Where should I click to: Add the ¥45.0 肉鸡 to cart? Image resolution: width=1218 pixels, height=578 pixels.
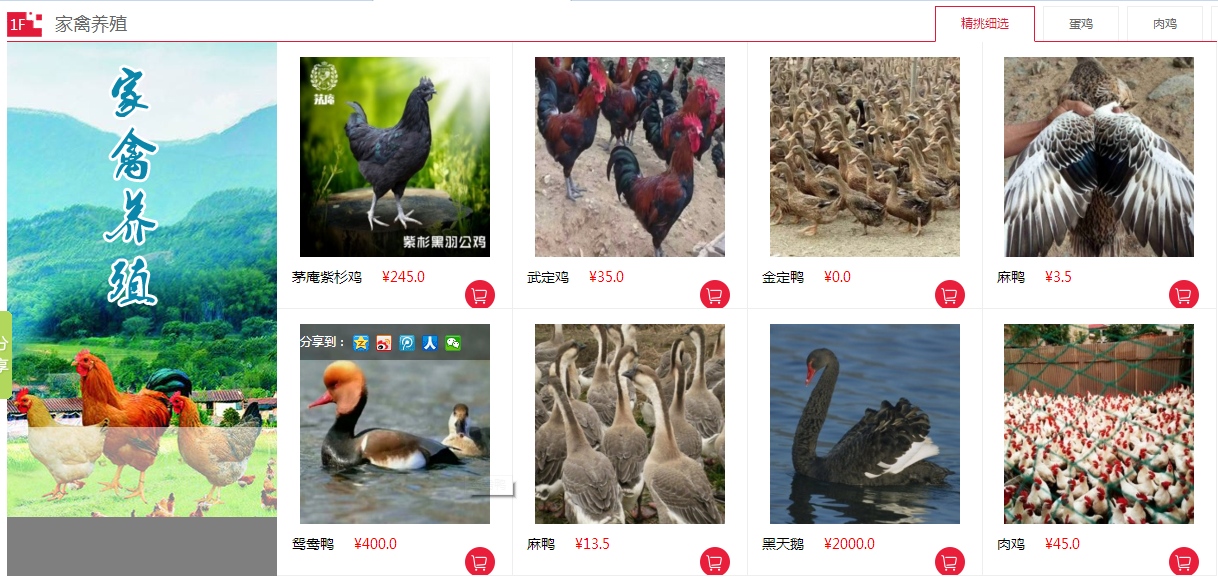pos(1184,562)
